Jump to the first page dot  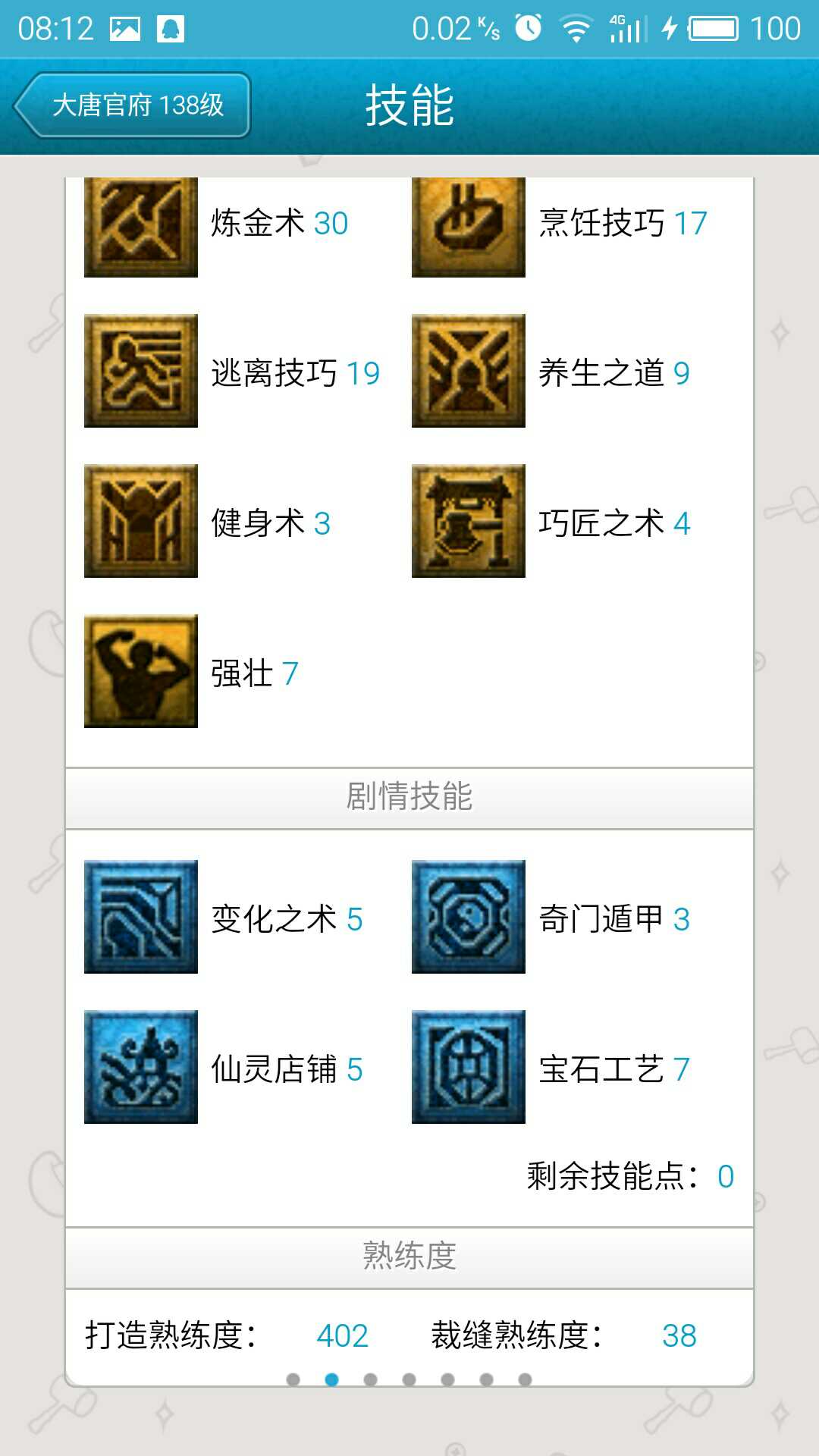click(293, 1379)
